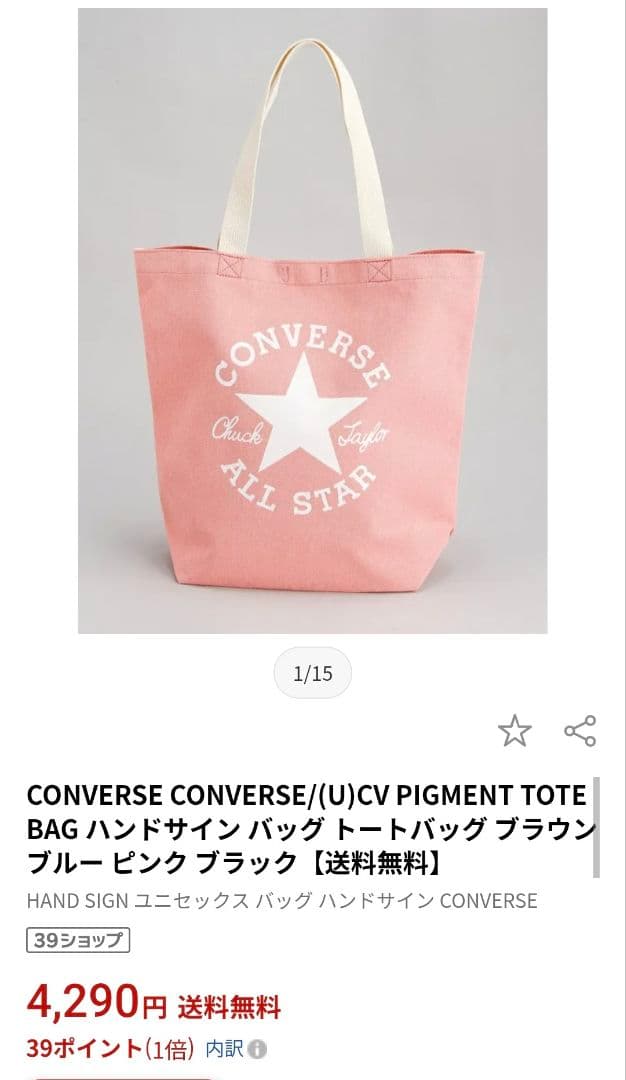Tap the 39ショップ badge
Screen dimensions: 626x1080
point(78,941)
